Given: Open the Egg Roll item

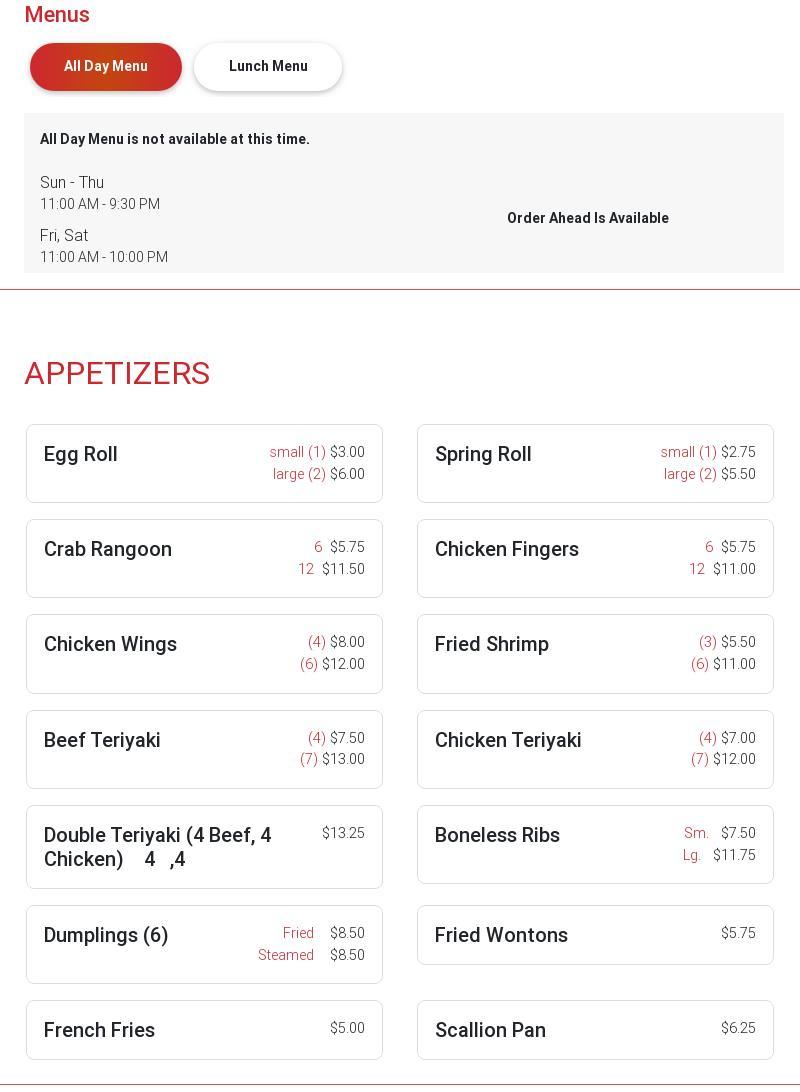Looking at the screenshot, I should (204, 463).
